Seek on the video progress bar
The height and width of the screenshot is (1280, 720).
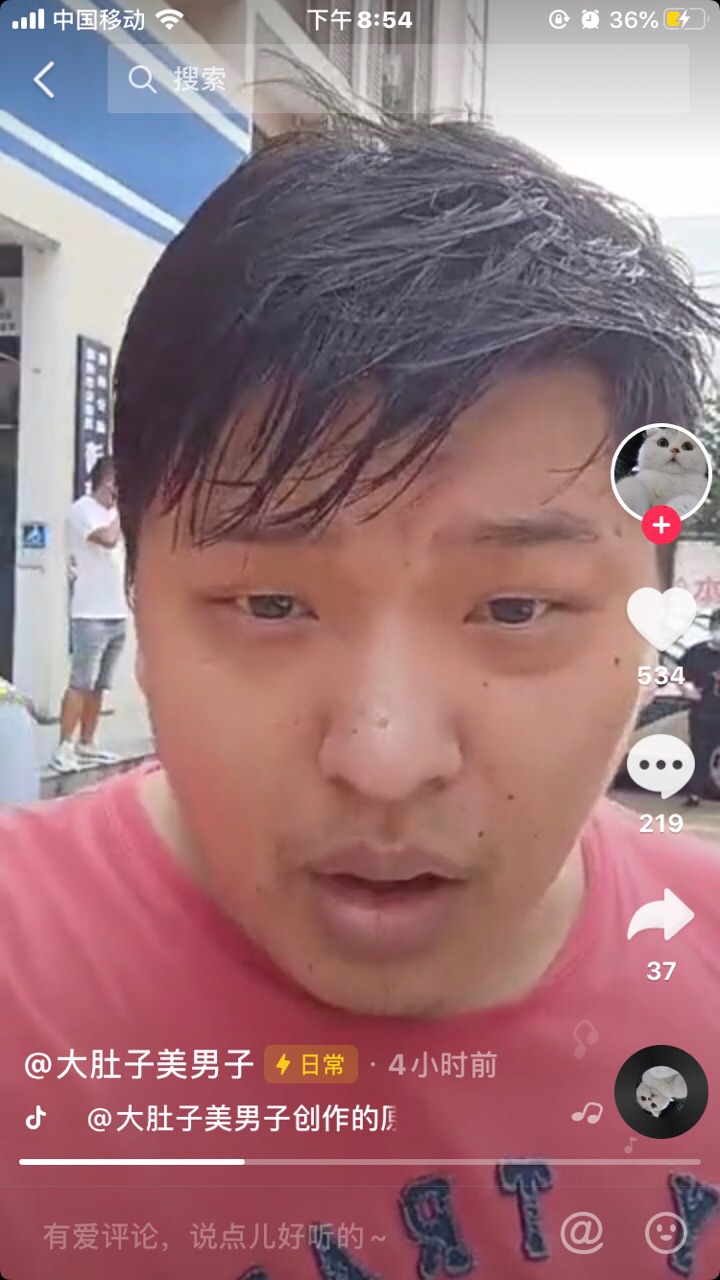click(x=360, y=1161)
